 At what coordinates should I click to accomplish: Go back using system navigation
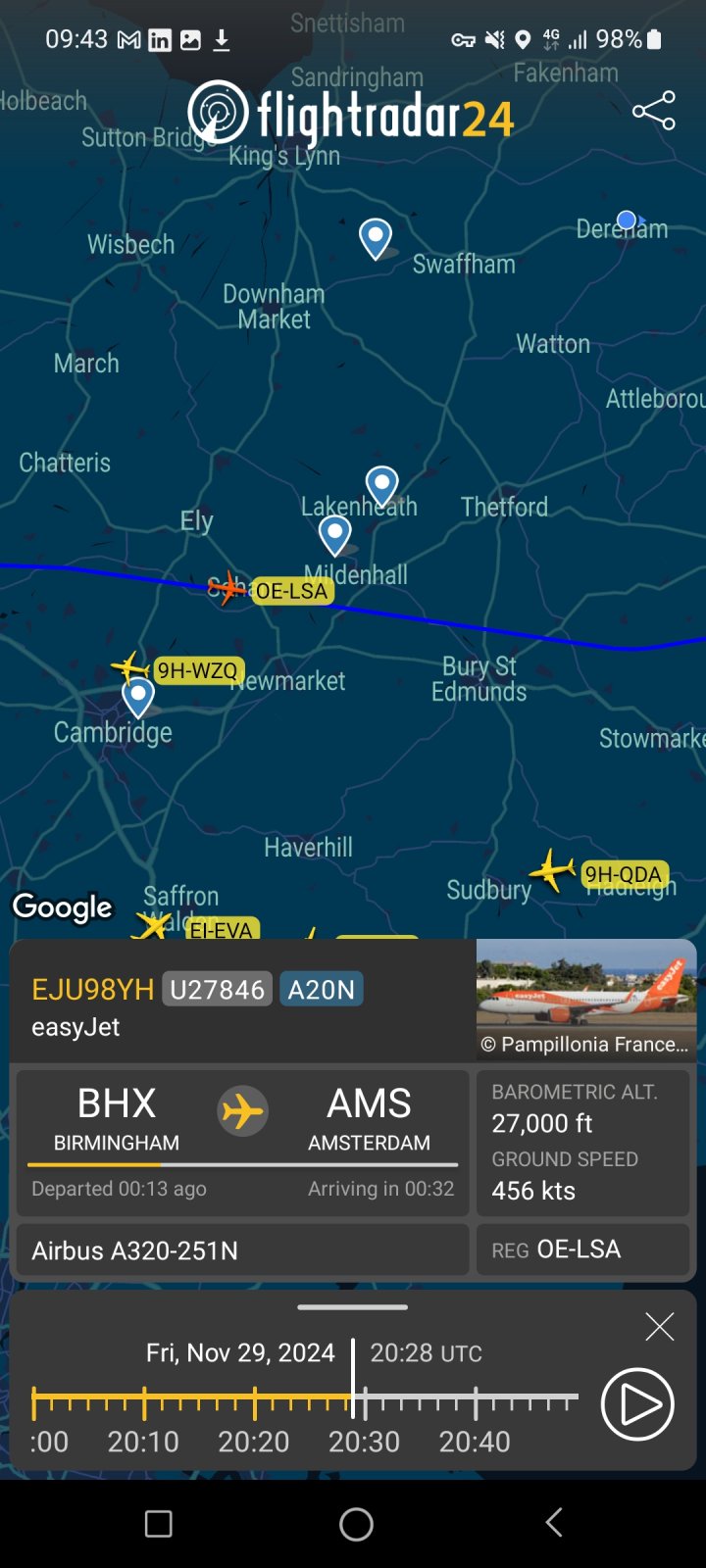[554, 1523]
